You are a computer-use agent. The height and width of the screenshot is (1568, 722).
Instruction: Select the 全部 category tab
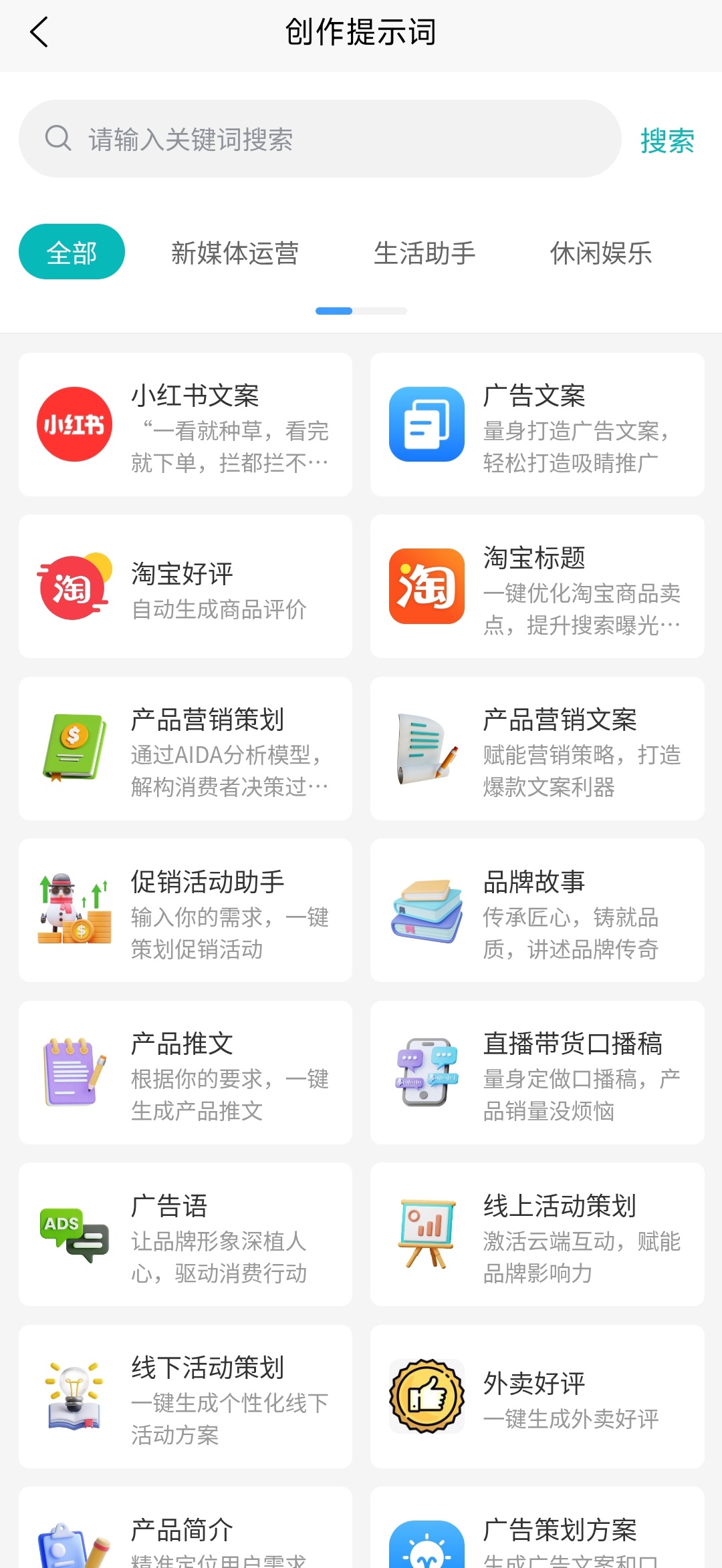[x=72, y=252]
